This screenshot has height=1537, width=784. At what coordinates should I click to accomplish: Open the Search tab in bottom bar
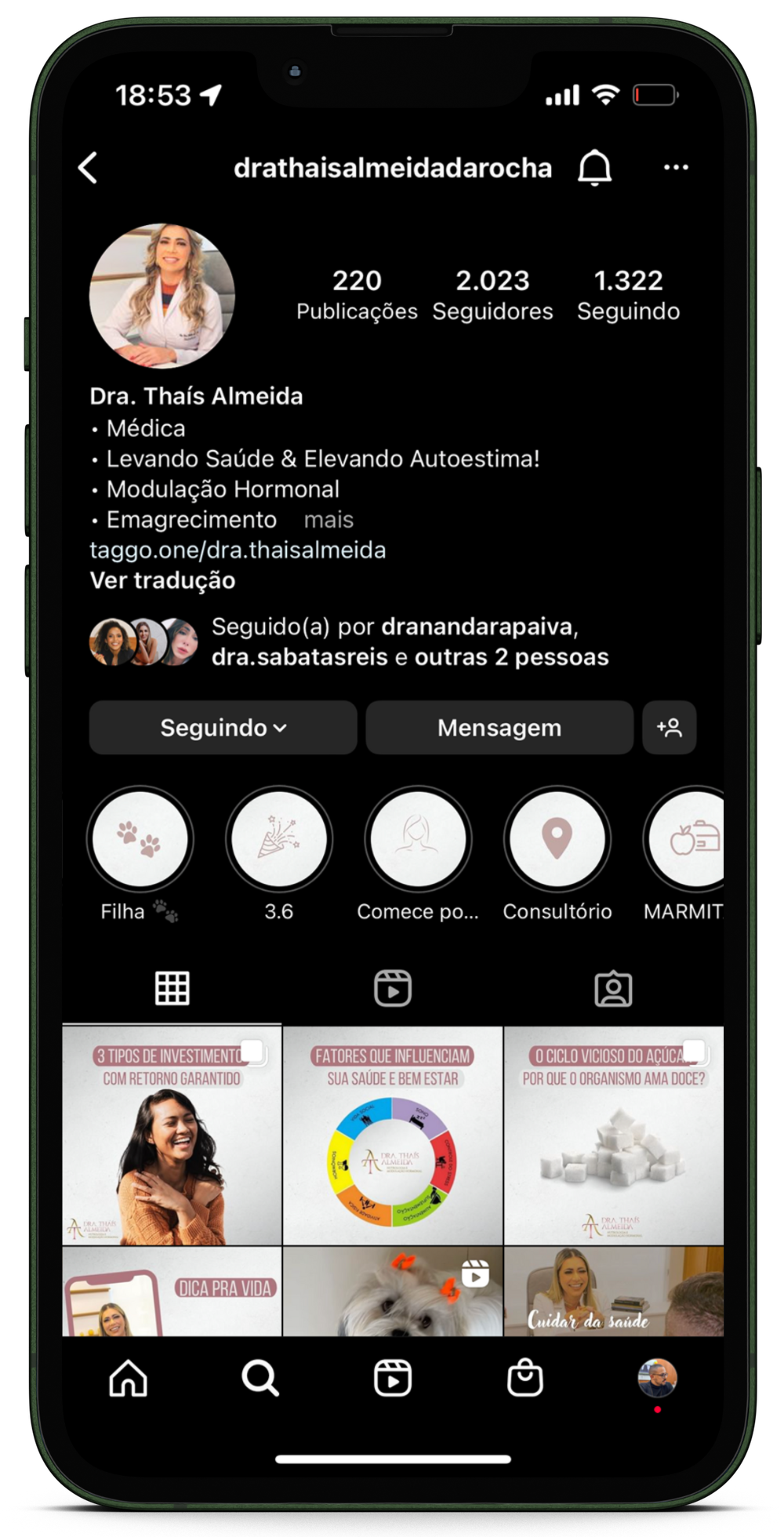click(x=260, y=1378)
